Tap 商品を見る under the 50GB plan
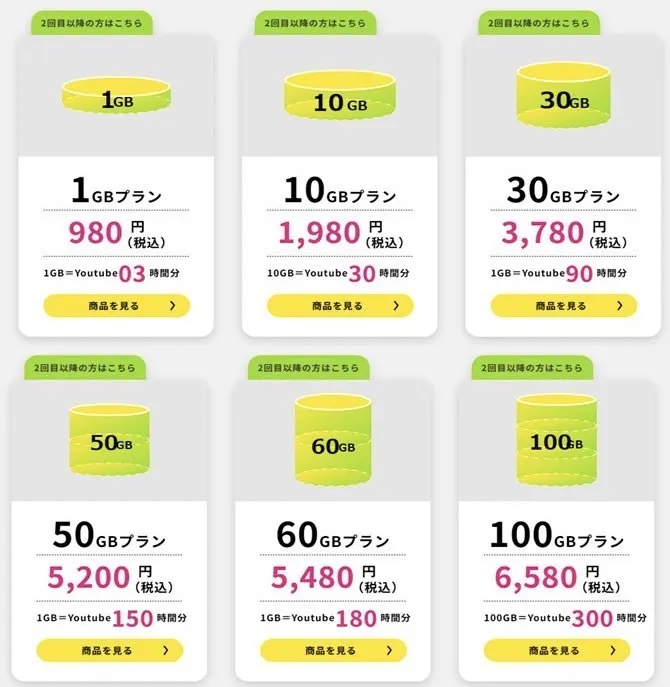The height and width of the screenshot is (687, 670). click(108, 651)
